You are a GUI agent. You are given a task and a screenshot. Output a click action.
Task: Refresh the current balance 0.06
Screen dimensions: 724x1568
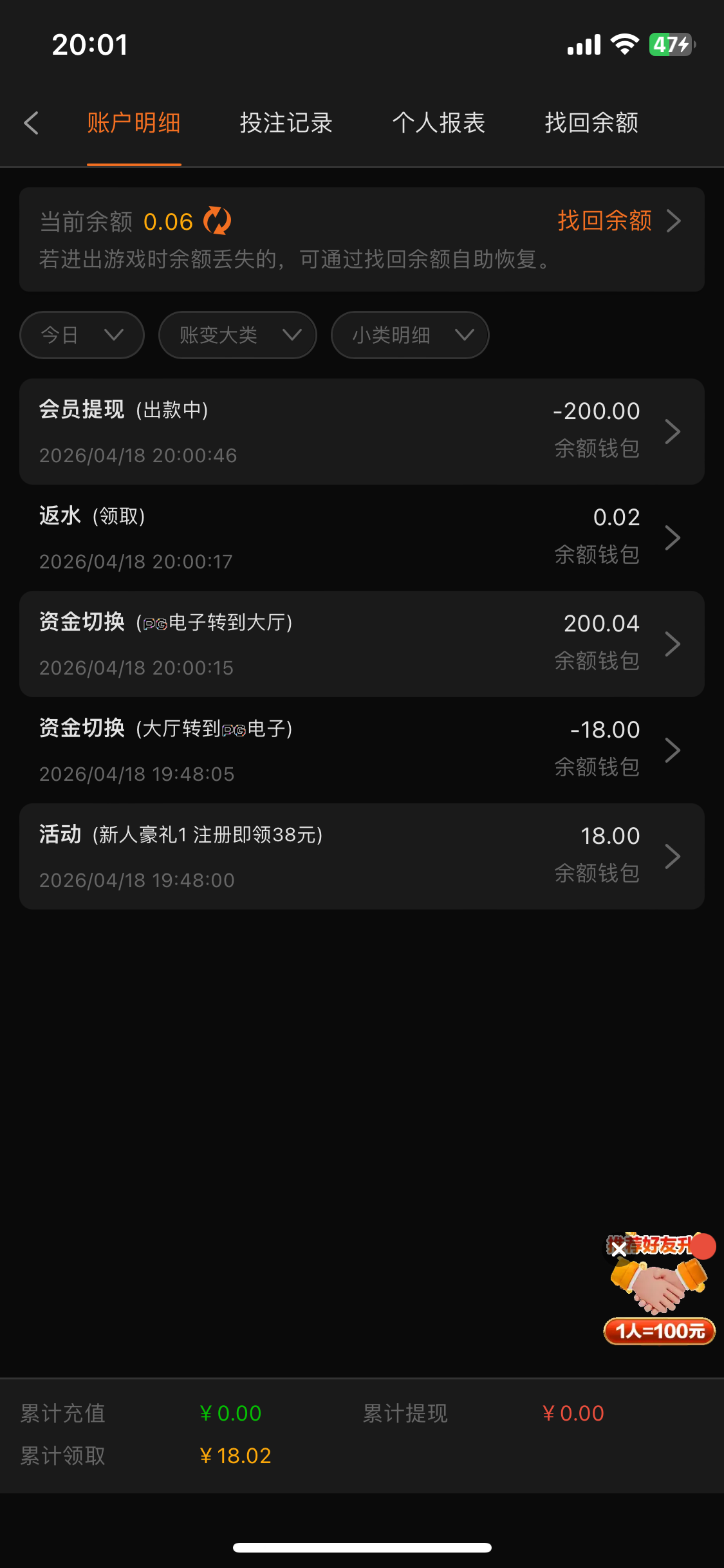click(x=217, y=221)
